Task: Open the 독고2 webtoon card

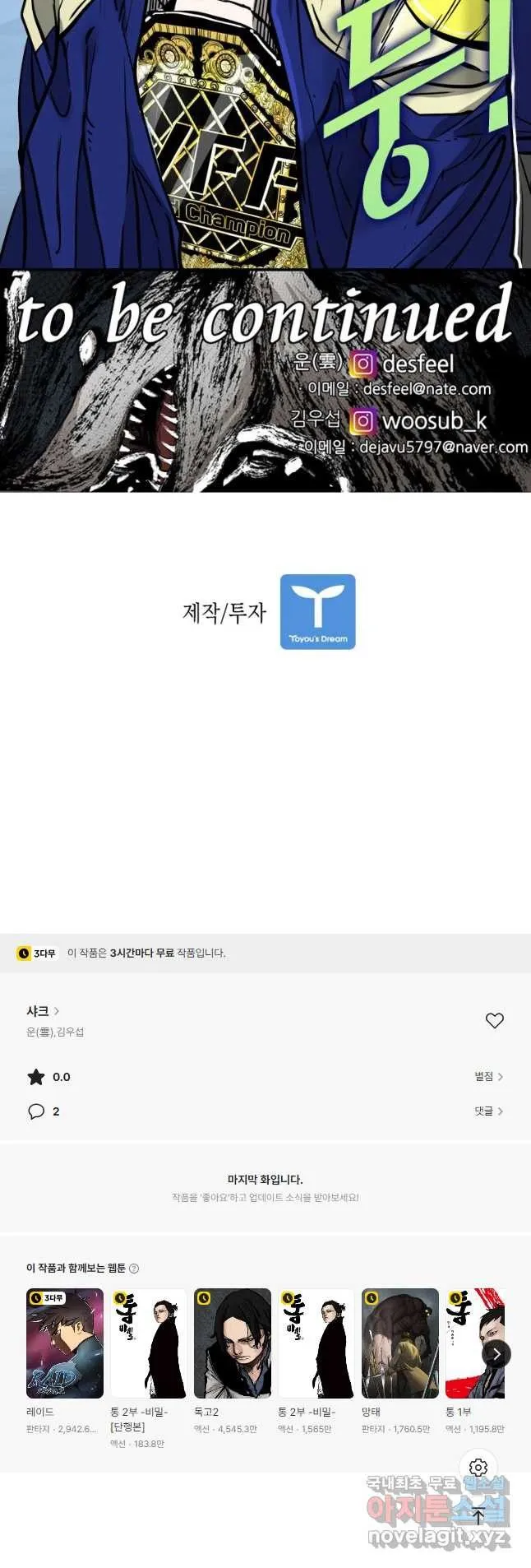Action: click(233, 1343)
